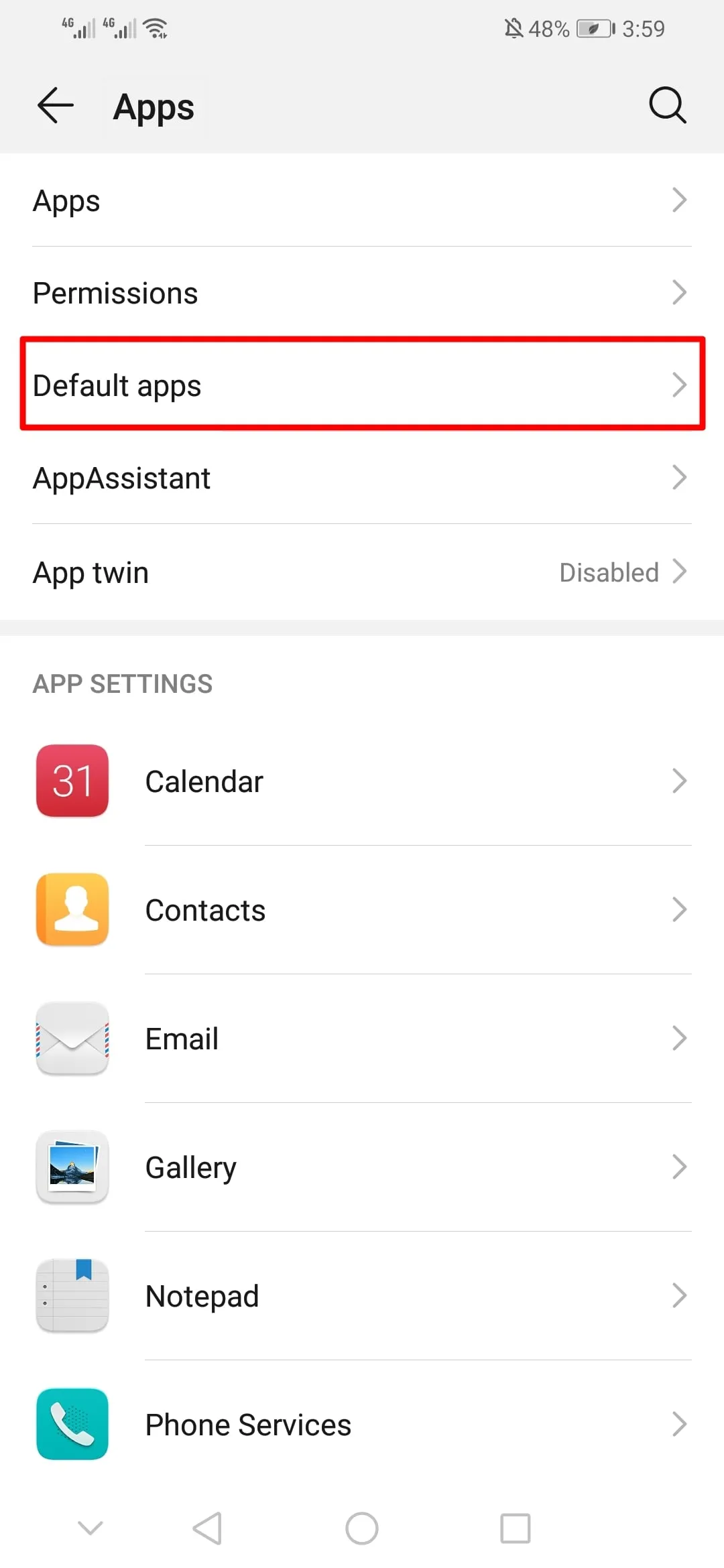
Task: Open recent apps via square button
Action: point(515,1528)
